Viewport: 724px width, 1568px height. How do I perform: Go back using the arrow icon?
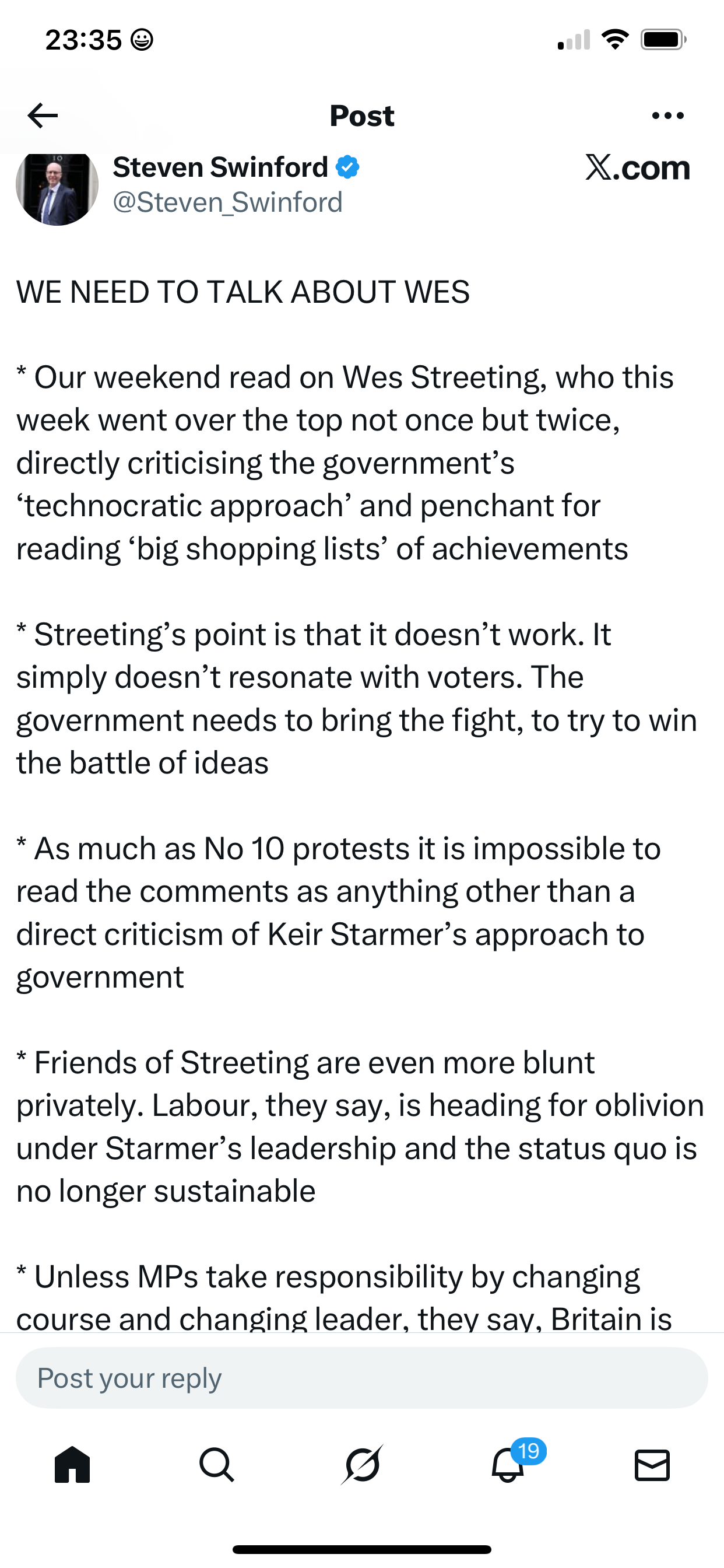tap(43, 116)
